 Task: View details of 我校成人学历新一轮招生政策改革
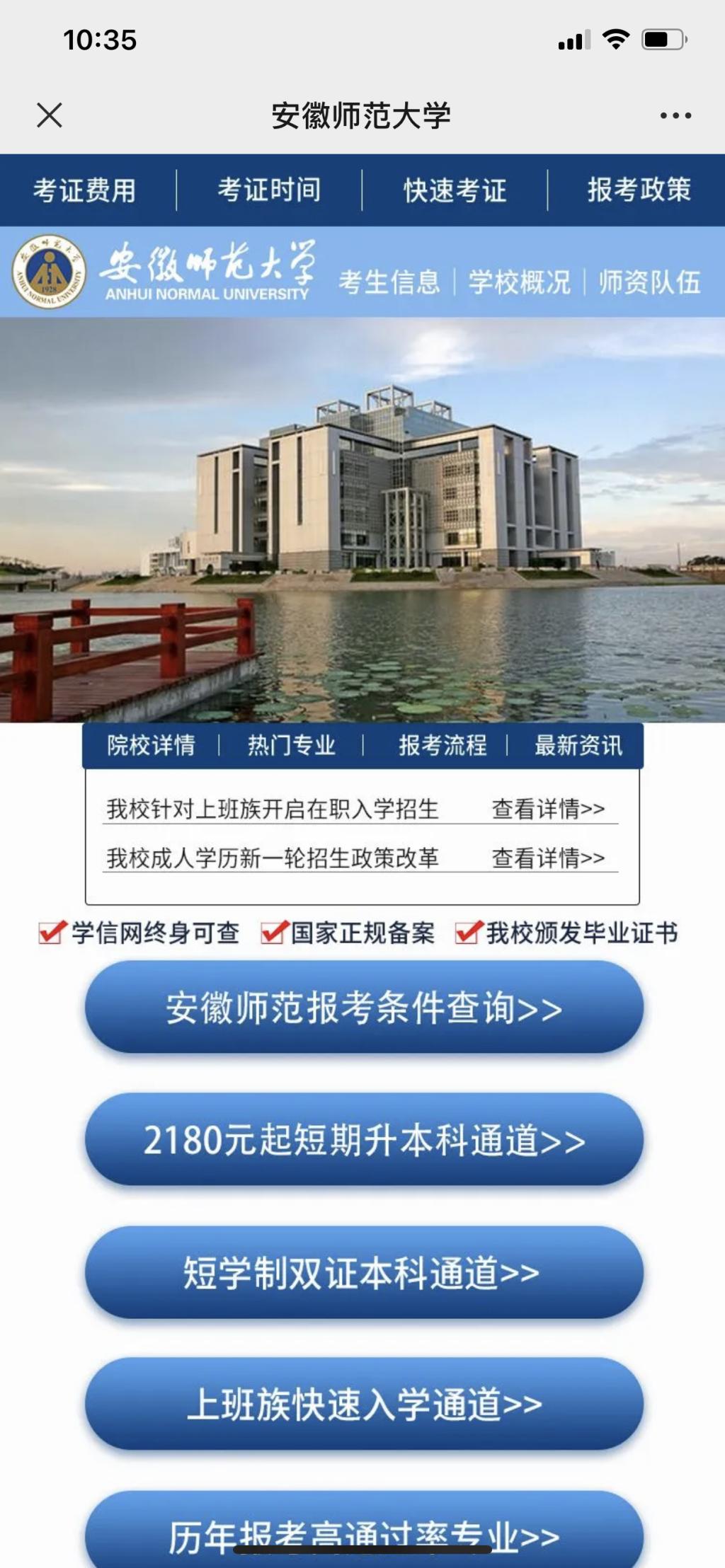(x=548, y=858)
